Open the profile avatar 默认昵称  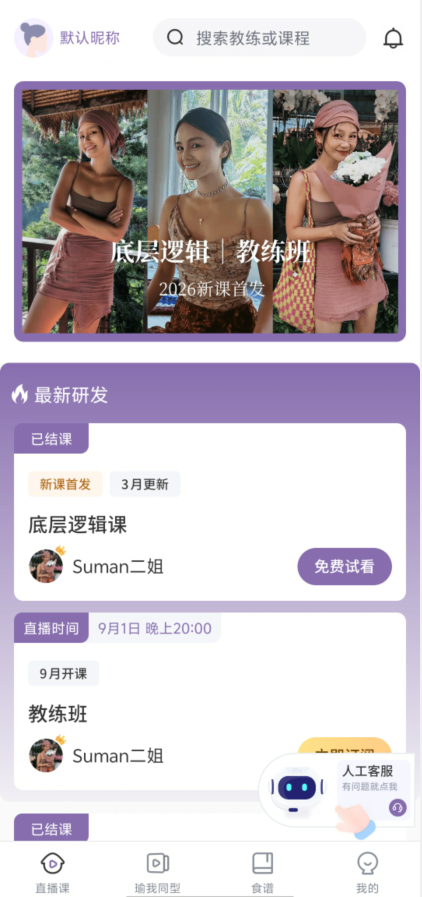click(x=34, y=38)
